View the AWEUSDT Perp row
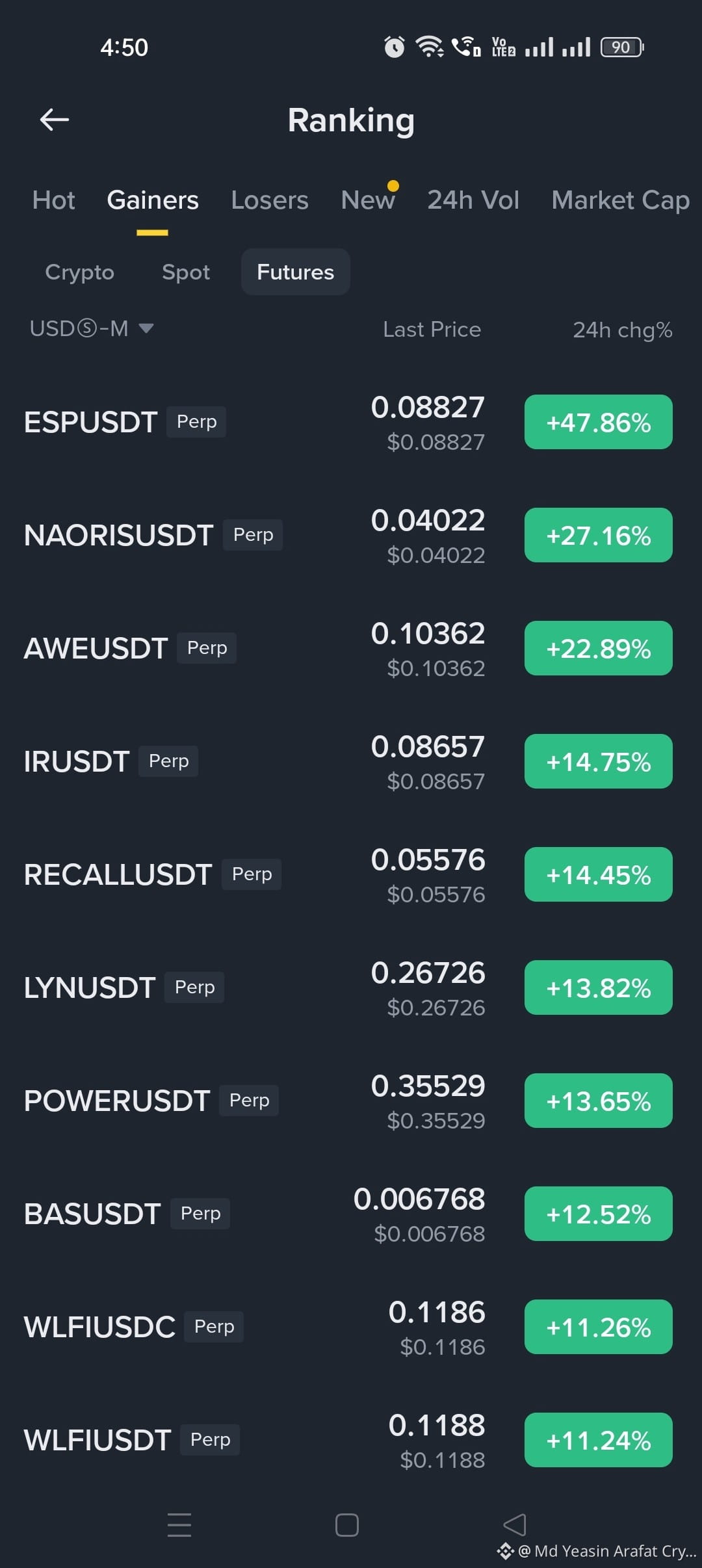This screenshot has height=1568, width=702. [x=351, y=649]
